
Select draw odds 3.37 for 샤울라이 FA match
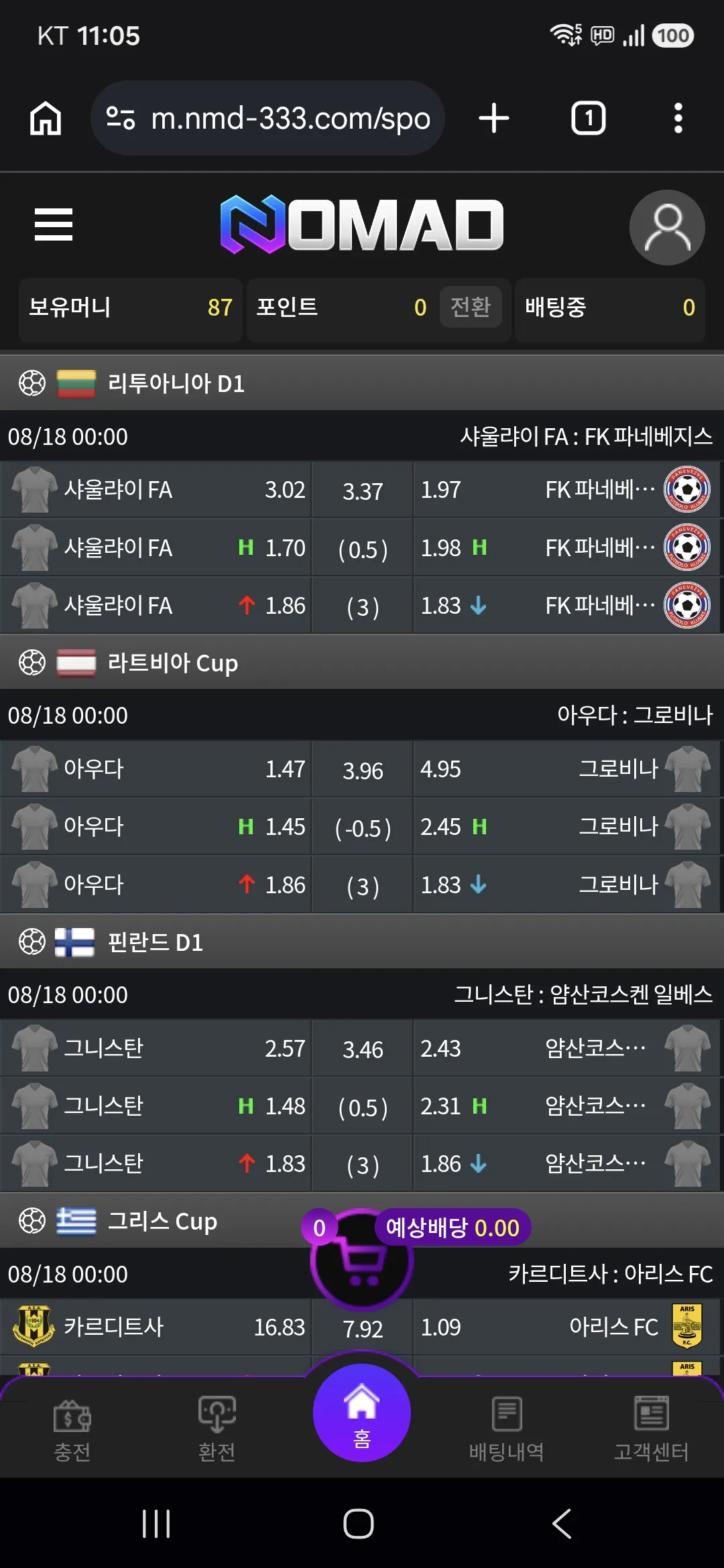tap(363, 490)
